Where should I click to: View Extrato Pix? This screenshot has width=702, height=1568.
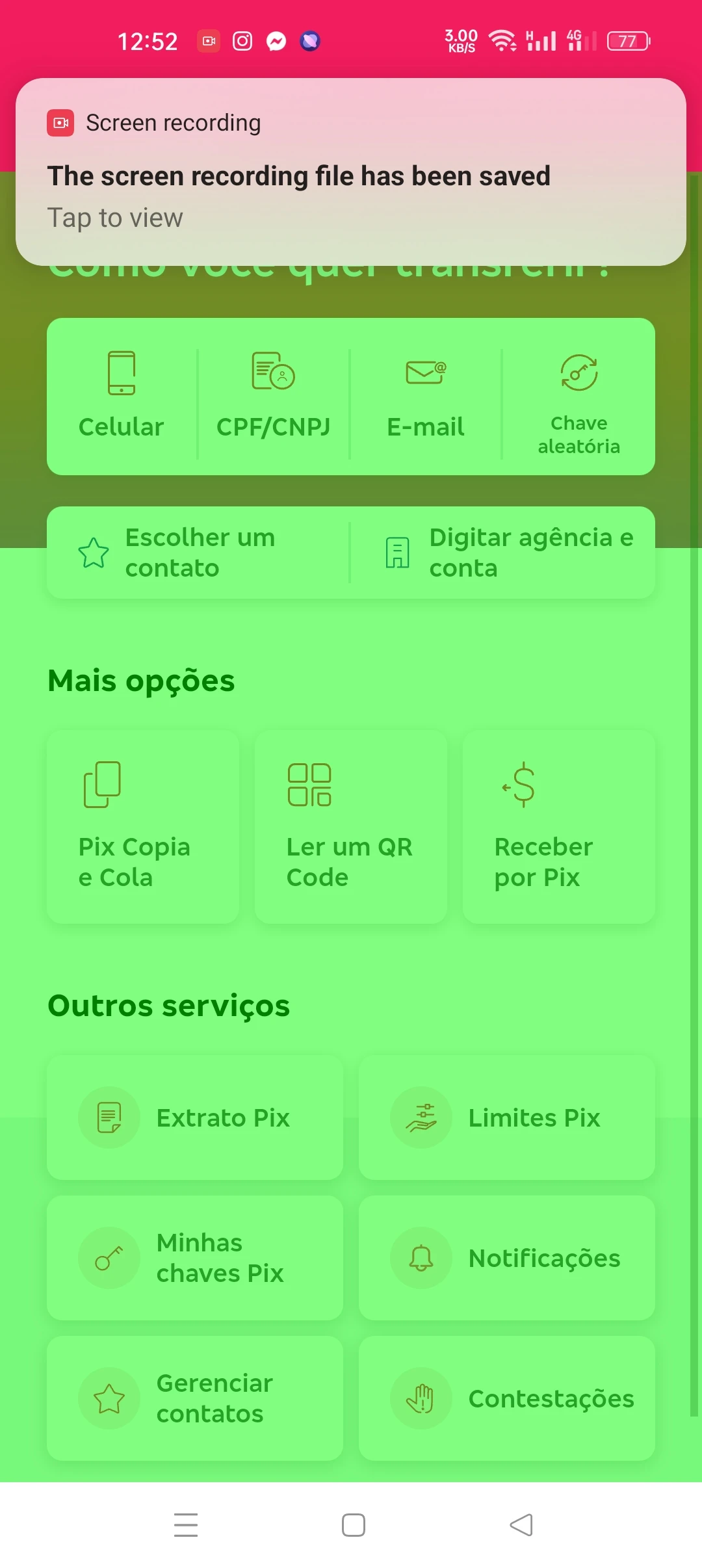pos(195,1117)
